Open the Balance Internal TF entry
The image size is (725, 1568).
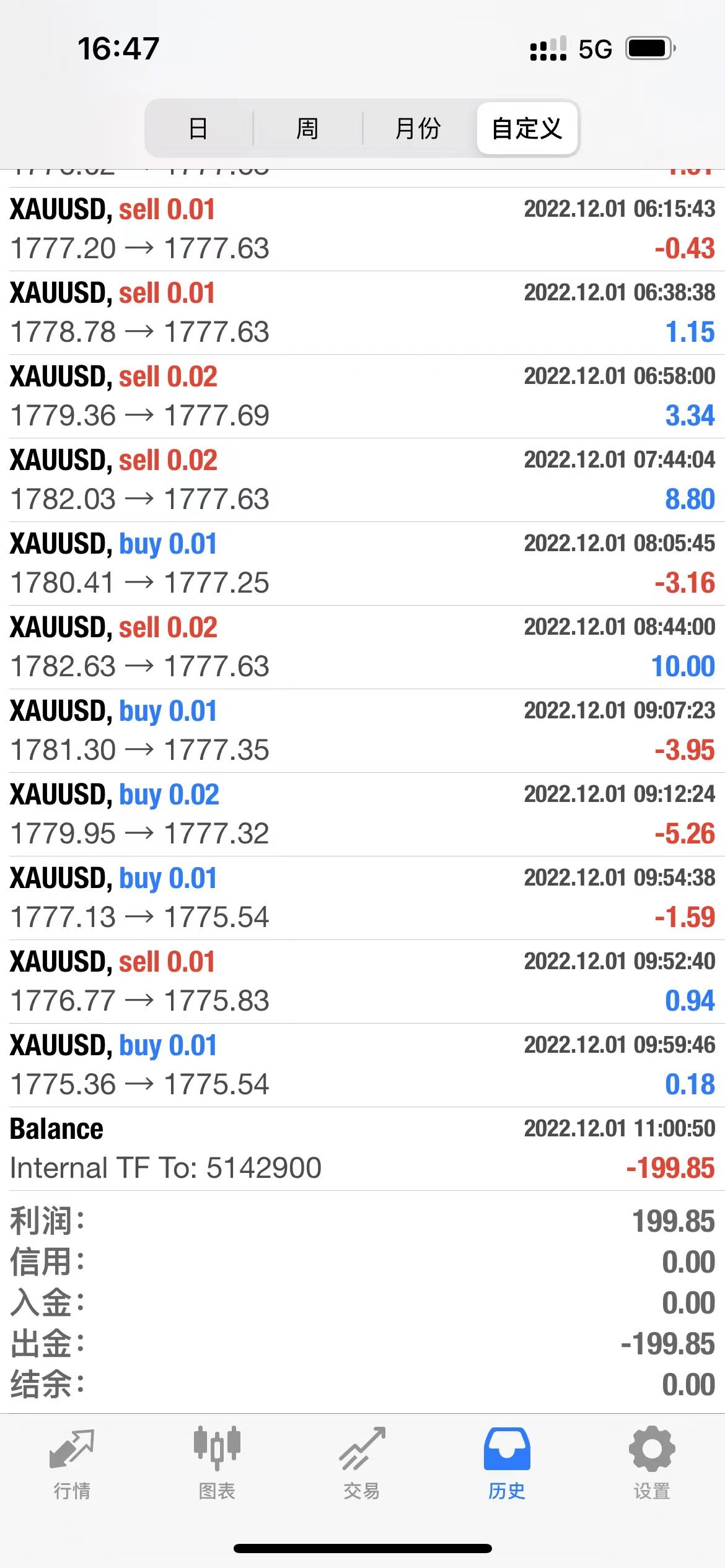click(x=362, y=1149)
